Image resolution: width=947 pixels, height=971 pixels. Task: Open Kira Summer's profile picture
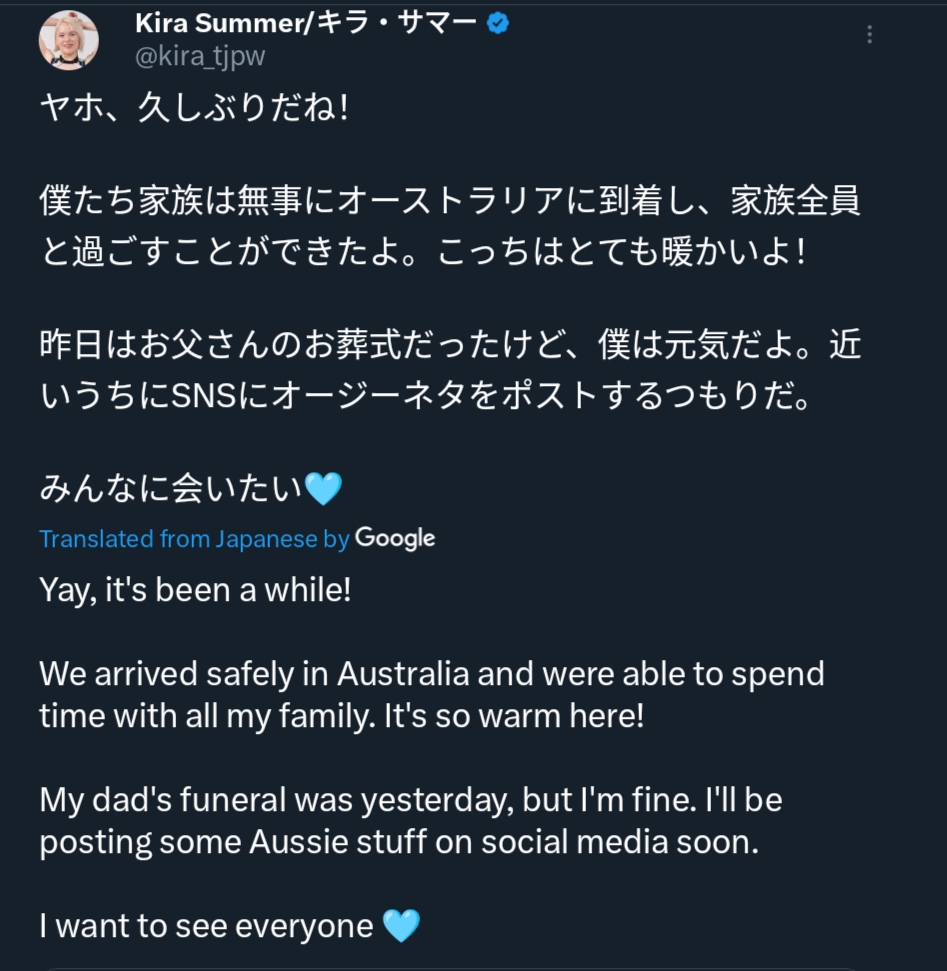pos(68,40)
